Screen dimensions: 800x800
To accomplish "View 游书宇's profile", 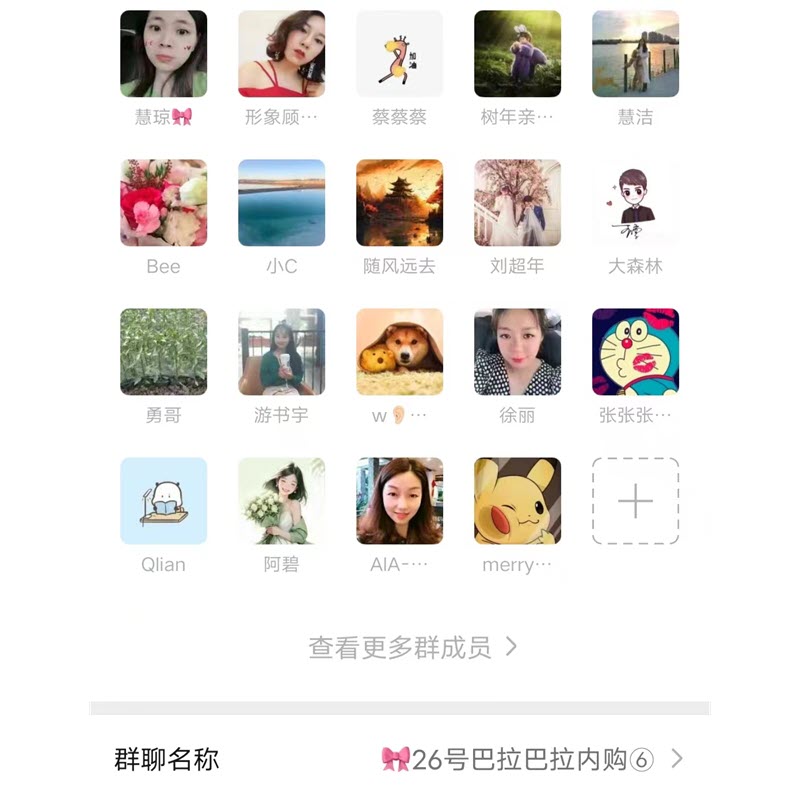I will pyautogui.click(x=281, y=352).
